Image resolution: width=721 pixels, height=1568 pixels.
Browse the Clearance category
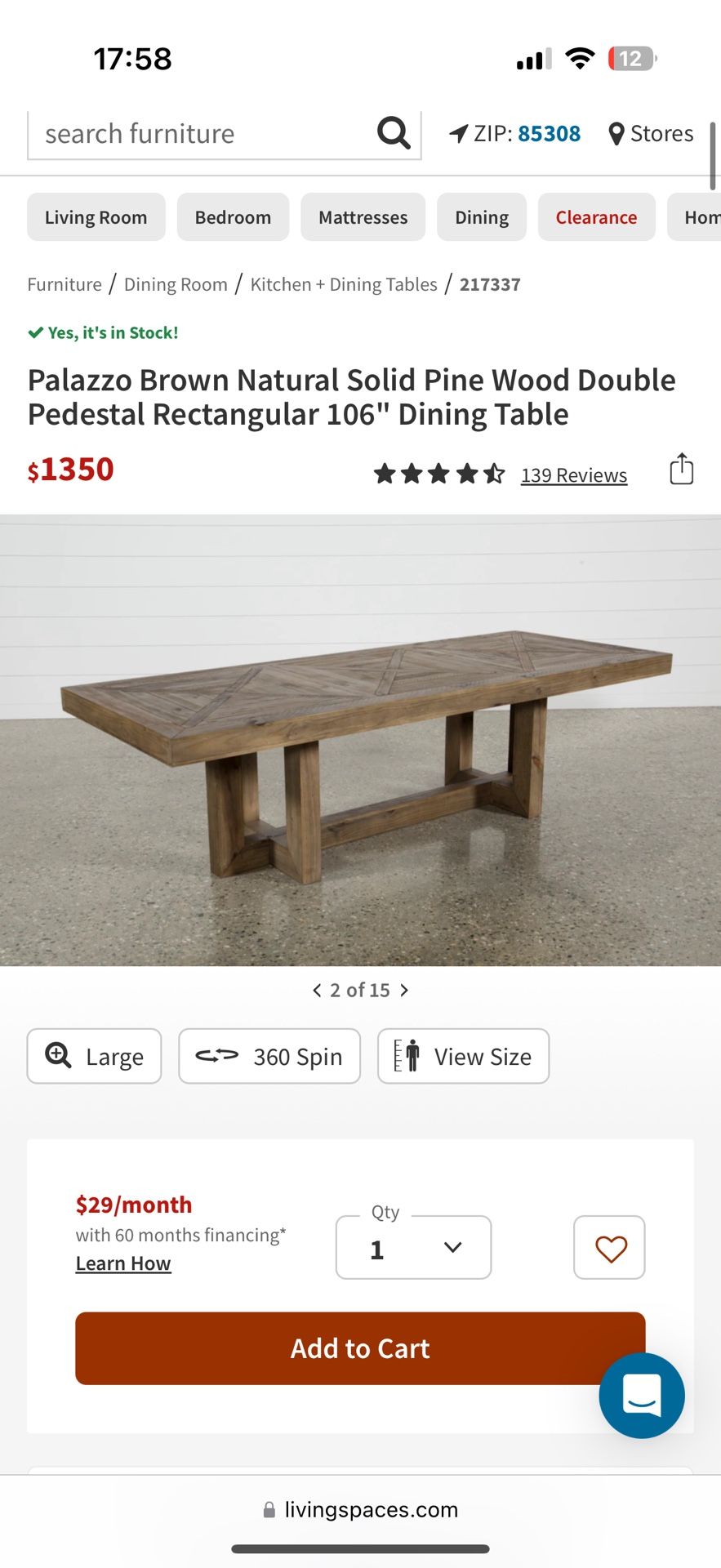[596, 217]
